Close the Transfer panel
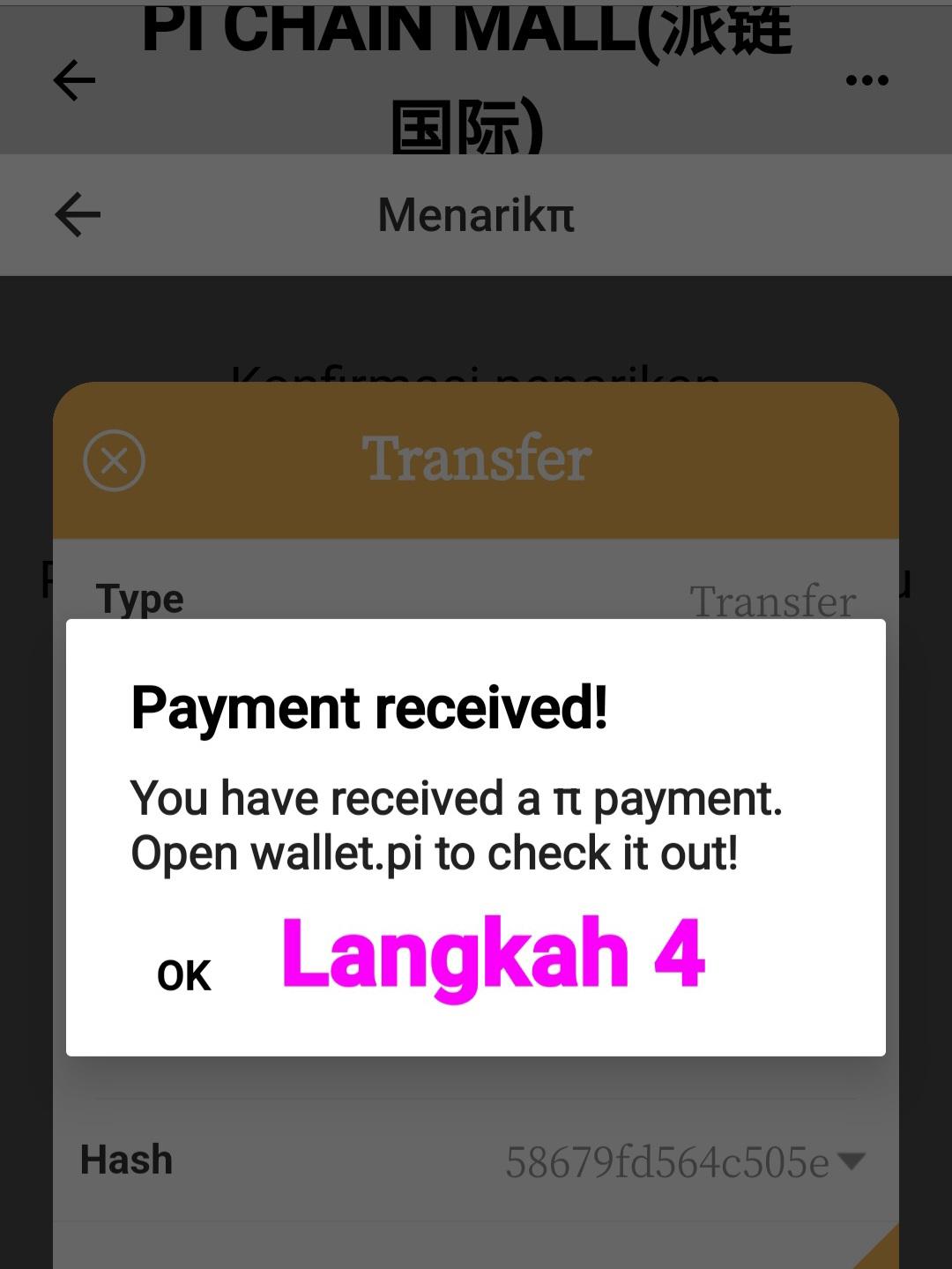The width and height of the screenshot is (952, 1269). coord(115,460)
